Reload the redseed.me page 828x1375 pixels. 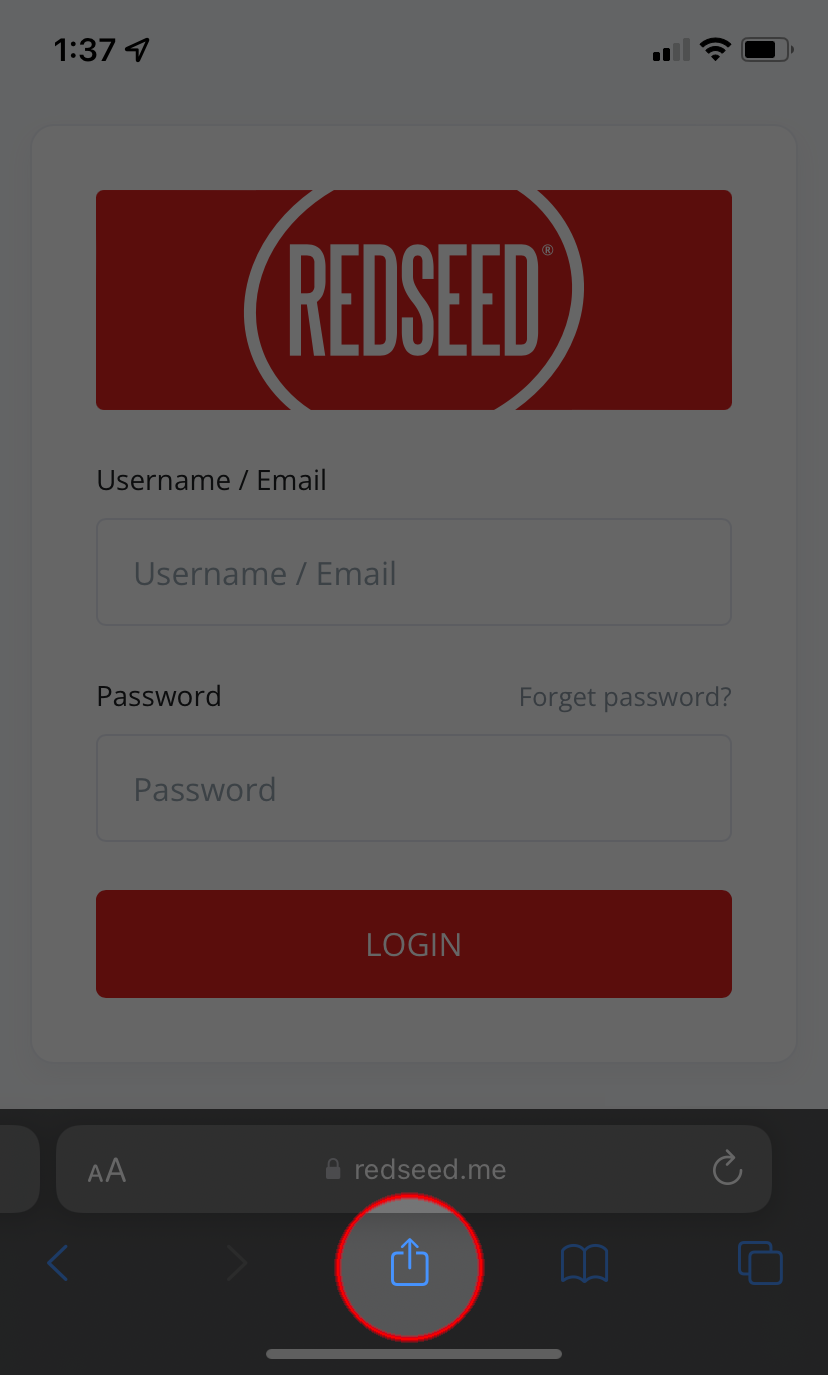pos(727,1168)
